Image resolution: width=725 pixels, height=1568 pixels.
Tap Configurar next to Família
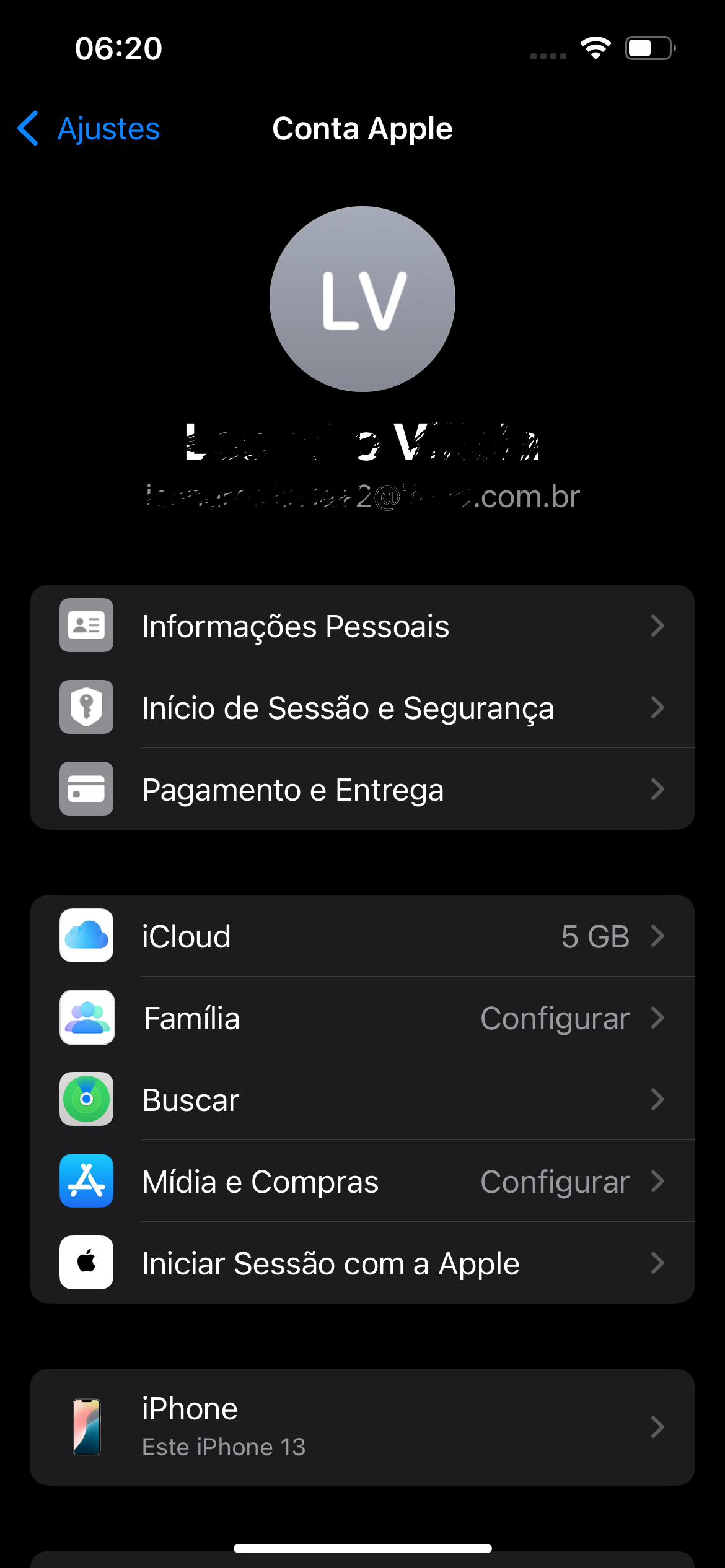click(556, 1018)
